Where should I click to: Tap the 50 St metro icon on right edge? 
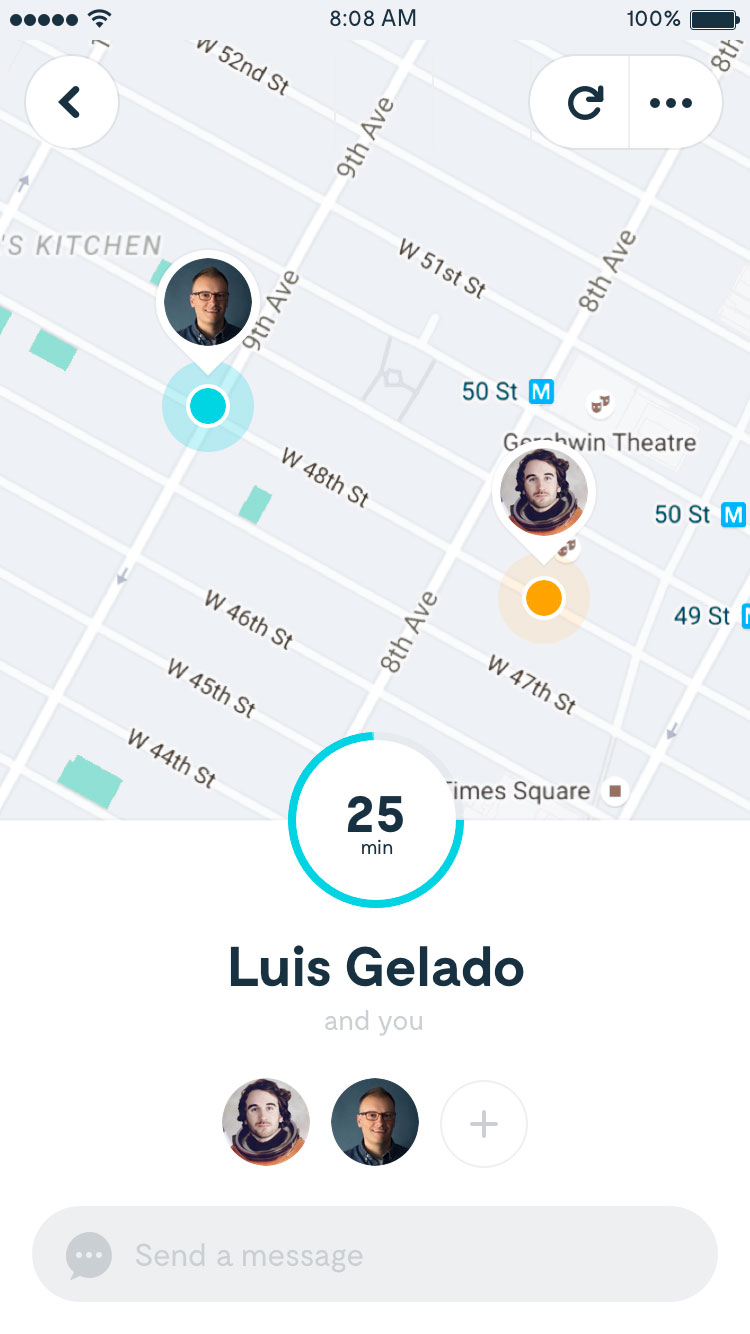pos(735,514)
